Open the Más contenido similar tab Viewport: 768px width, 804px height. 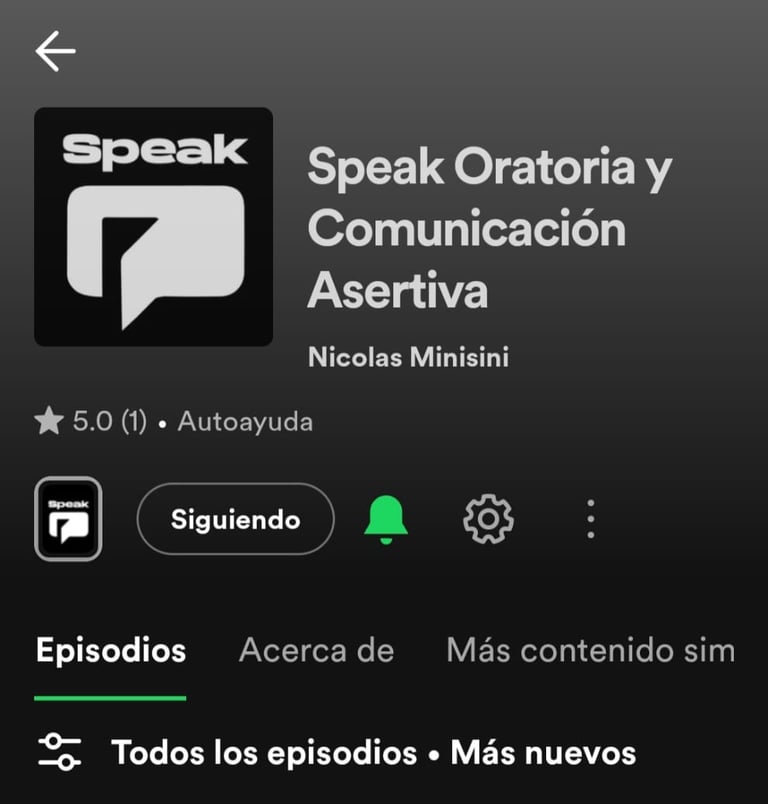[590, 651]
